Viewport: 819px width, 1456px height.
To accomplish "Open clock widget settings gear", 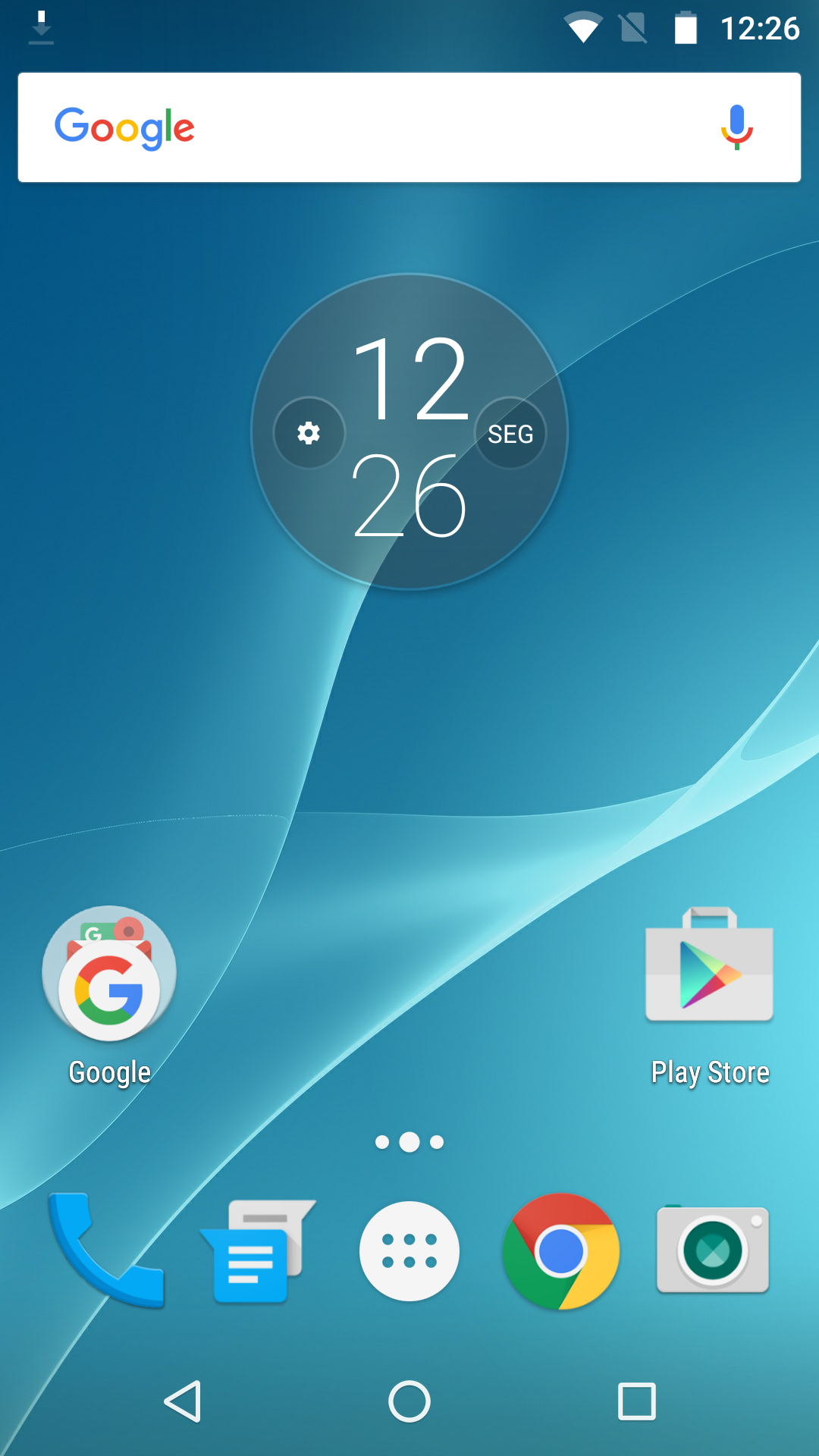I will 309,433.
